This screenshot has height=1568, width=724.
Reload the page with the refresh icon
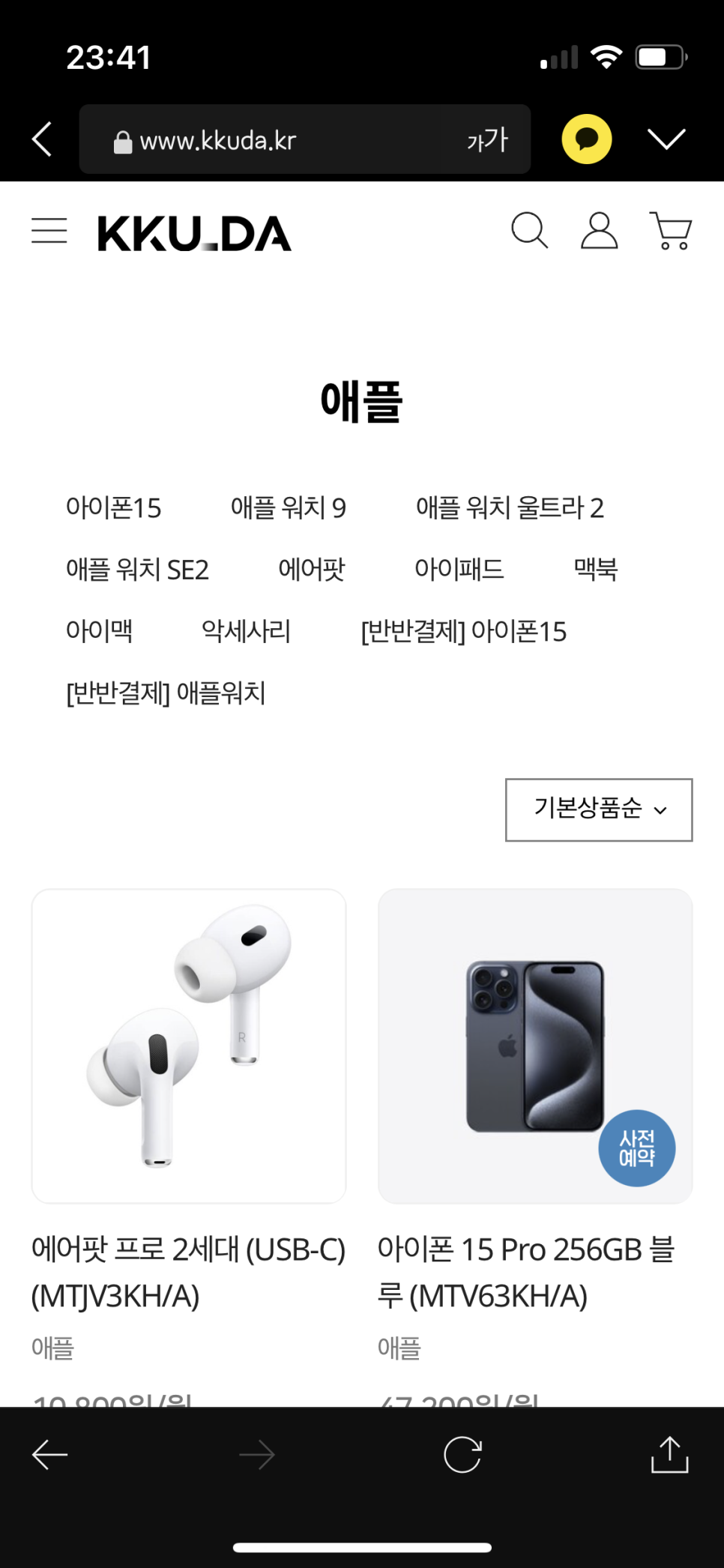click(462, 1455)
